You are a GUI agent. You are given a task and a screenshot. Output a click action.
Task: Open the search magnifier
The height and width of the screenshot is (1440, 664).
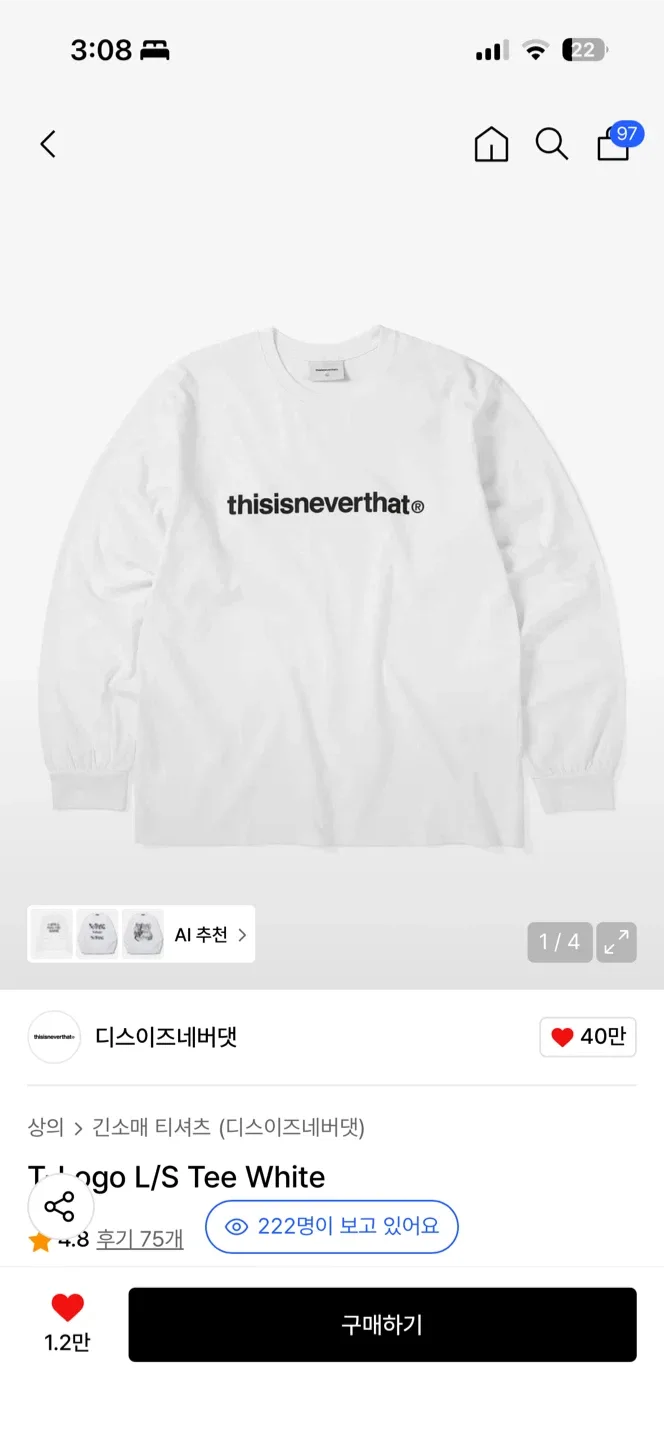click(x=551, y=144)
